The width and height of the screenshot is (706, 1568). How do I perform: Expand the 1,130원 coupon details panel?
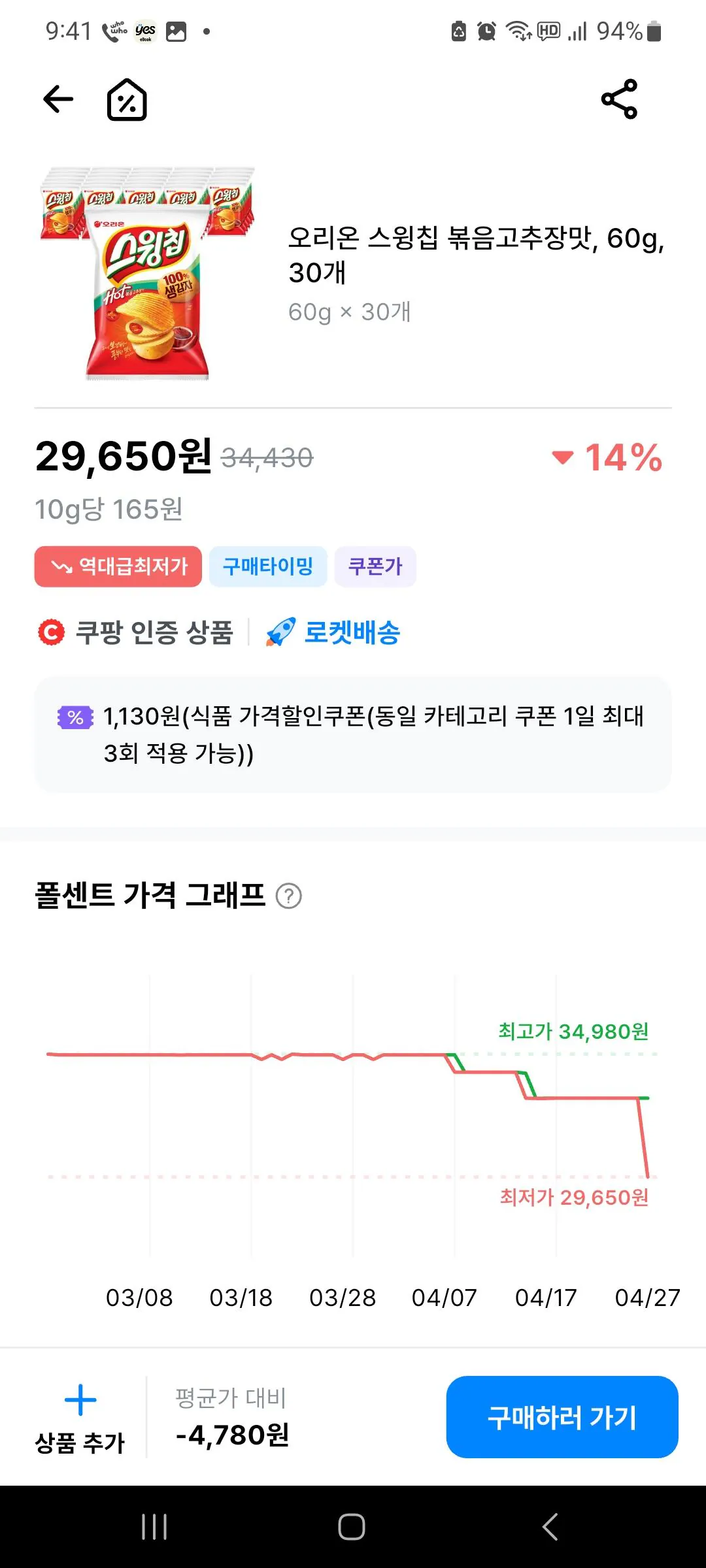[x=353, y=735]
